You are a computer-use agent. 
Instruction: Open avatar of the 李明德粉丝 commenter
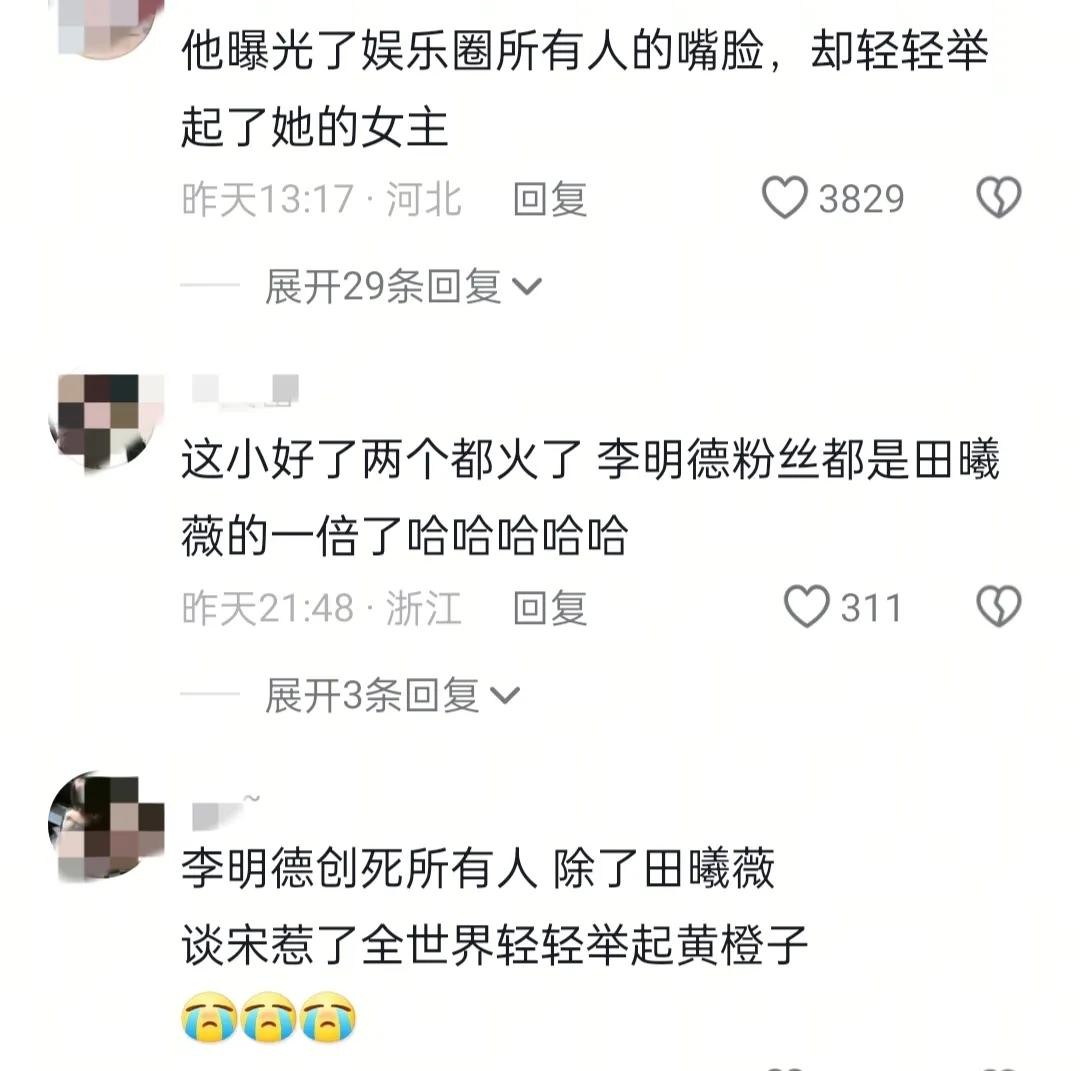pyautogui.click(x=106, y=420)
